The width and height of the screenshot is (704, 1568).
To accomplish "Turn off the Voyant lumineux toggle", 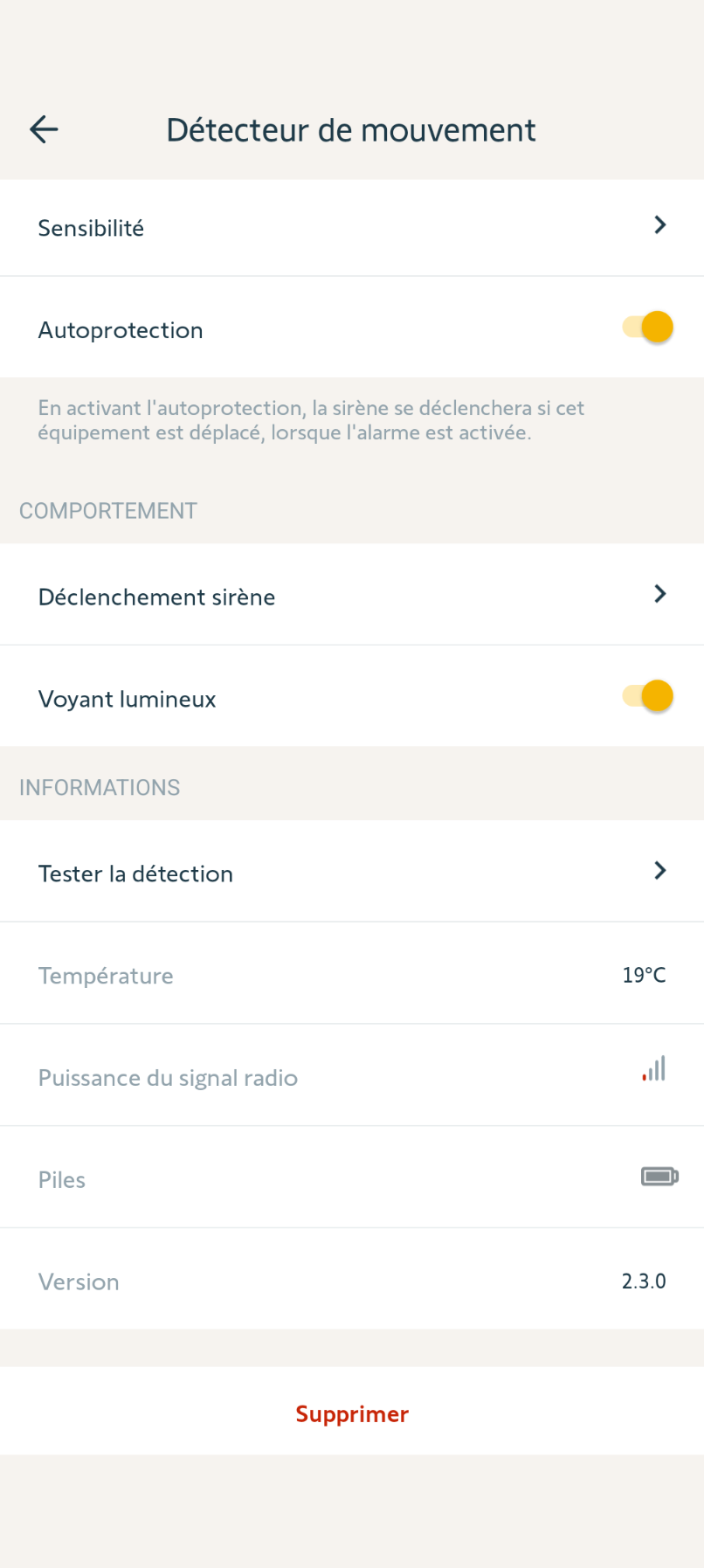I will (648, 696).
